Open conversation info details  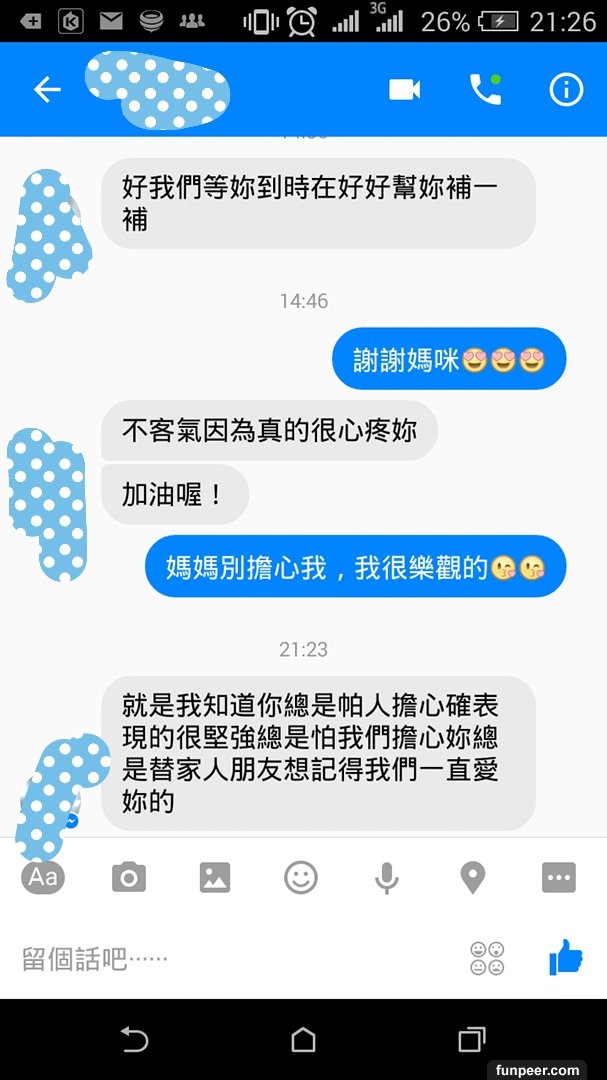click(x=566, y=90)
